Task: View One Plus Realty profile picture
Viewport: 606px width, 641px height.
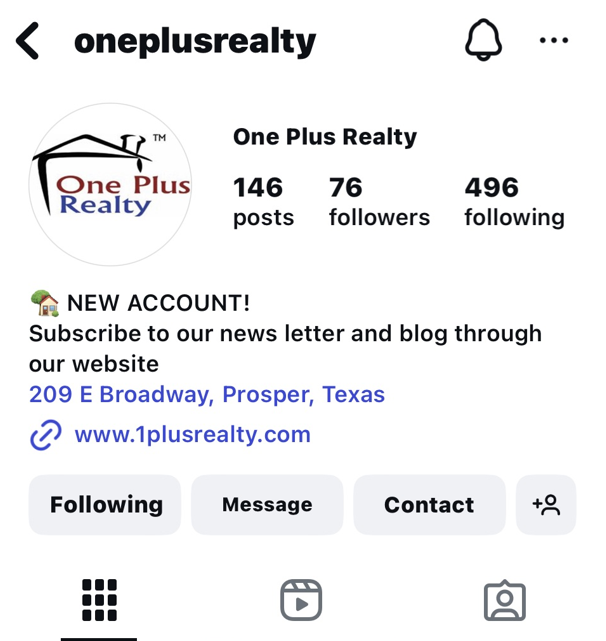Action: [110, 184]
